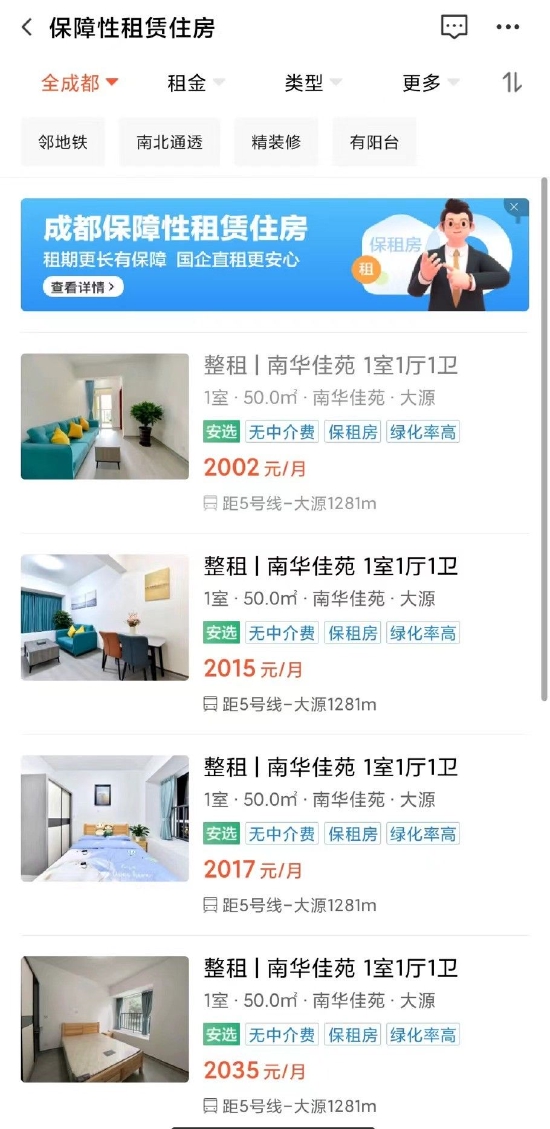Image resolution: width=550 pixels, height=1129 pixels.
Task: Open the sort order arrows icon
Action: pyautogui.click(x=512, y=83)
